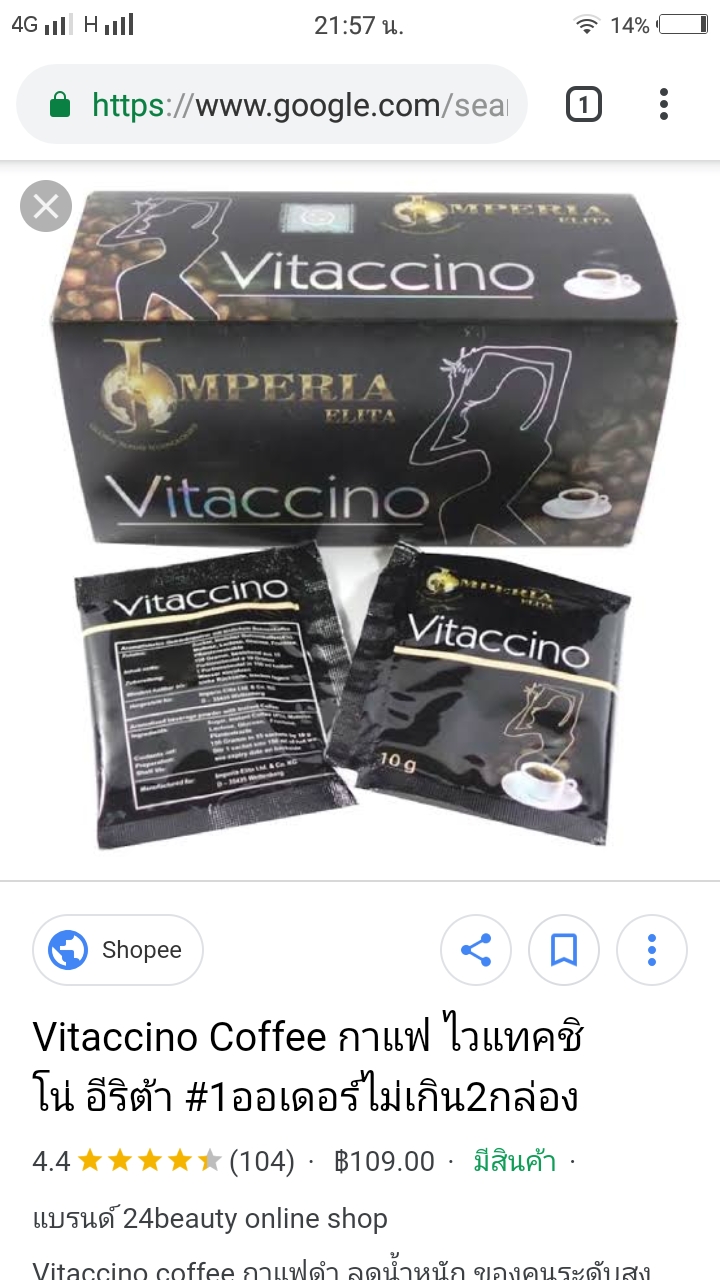Open the Vitaccino Coffee product title

308,1067
